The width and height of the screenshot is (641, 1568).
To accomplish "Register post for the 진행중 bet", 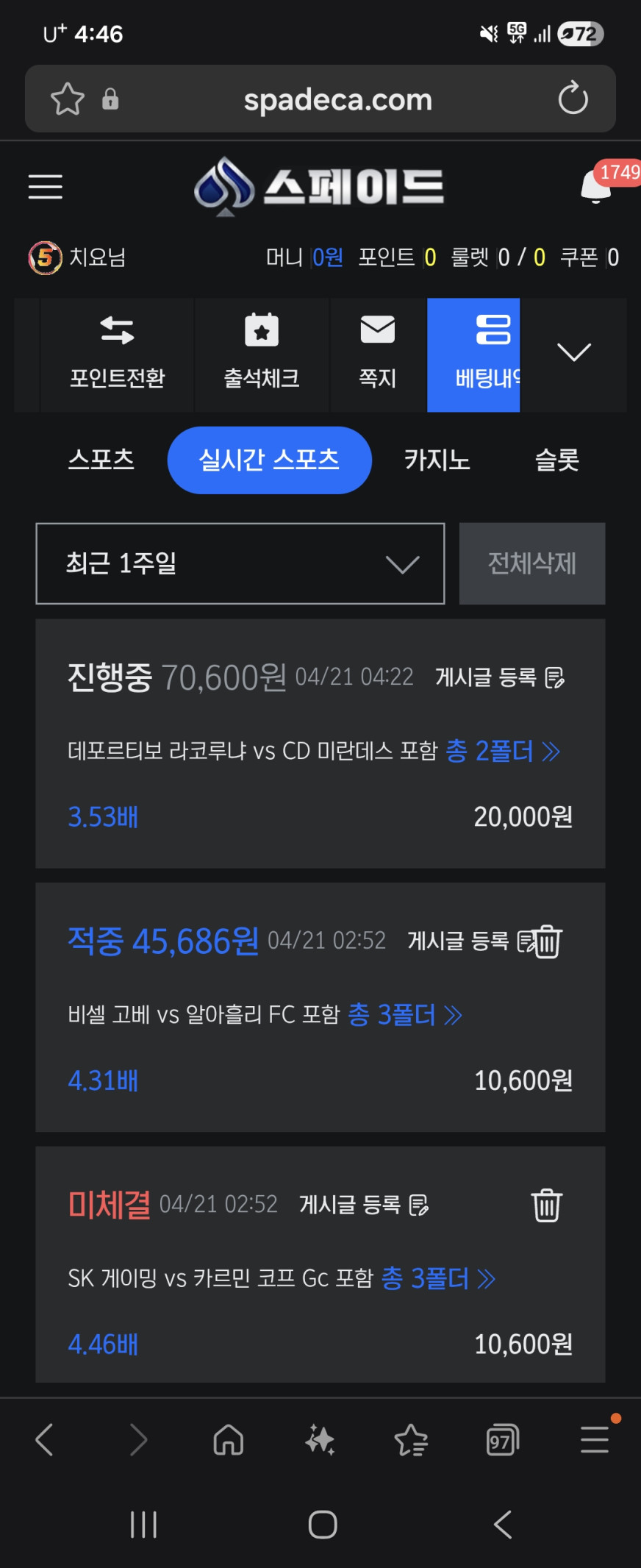I will pos(500,677).
